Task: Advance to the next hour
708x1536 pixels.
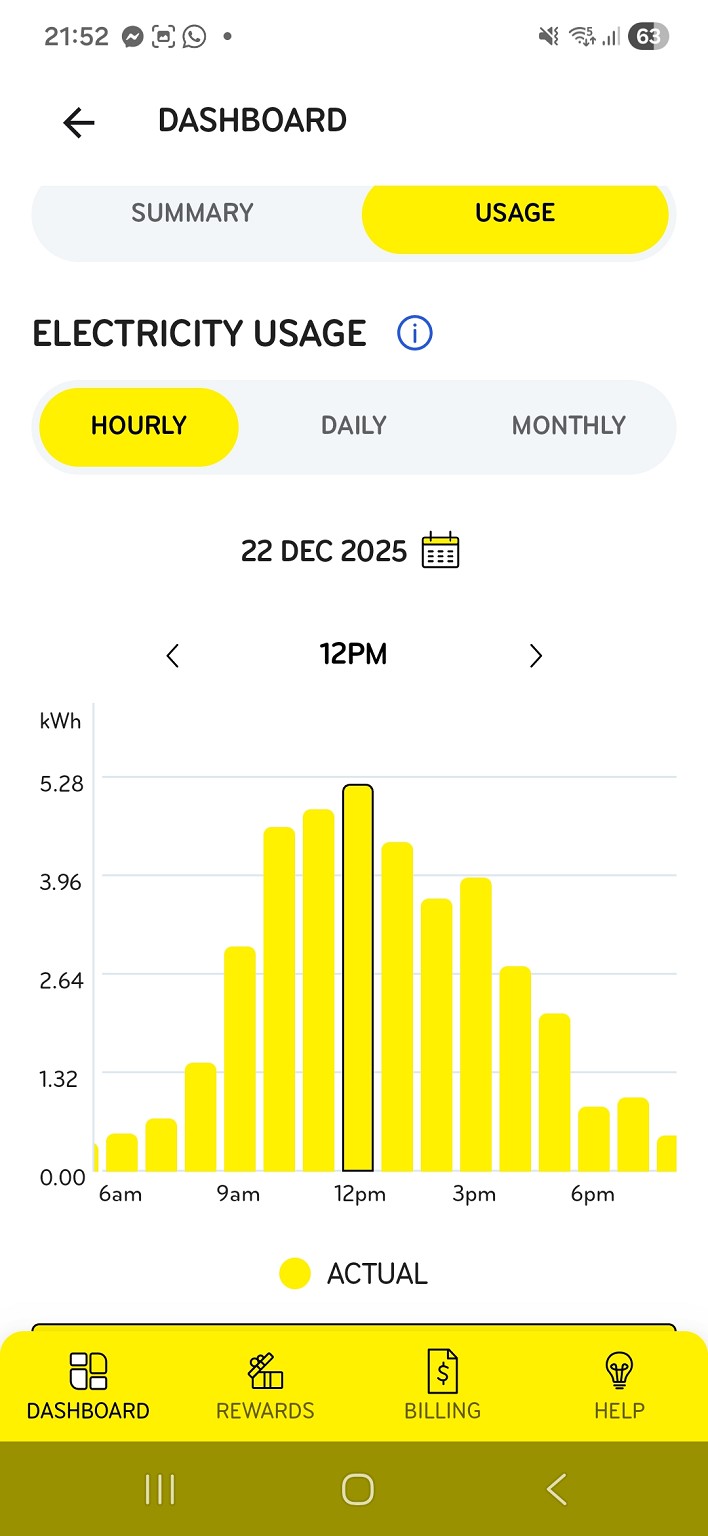Action: tap(535, 656)
